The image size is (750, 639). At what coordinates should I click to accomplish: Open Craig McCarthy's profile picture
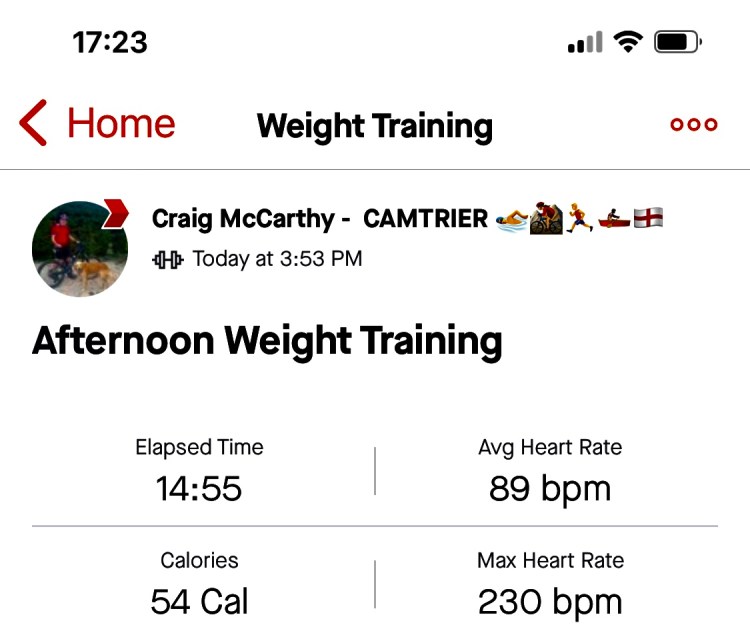pos(80,248)
